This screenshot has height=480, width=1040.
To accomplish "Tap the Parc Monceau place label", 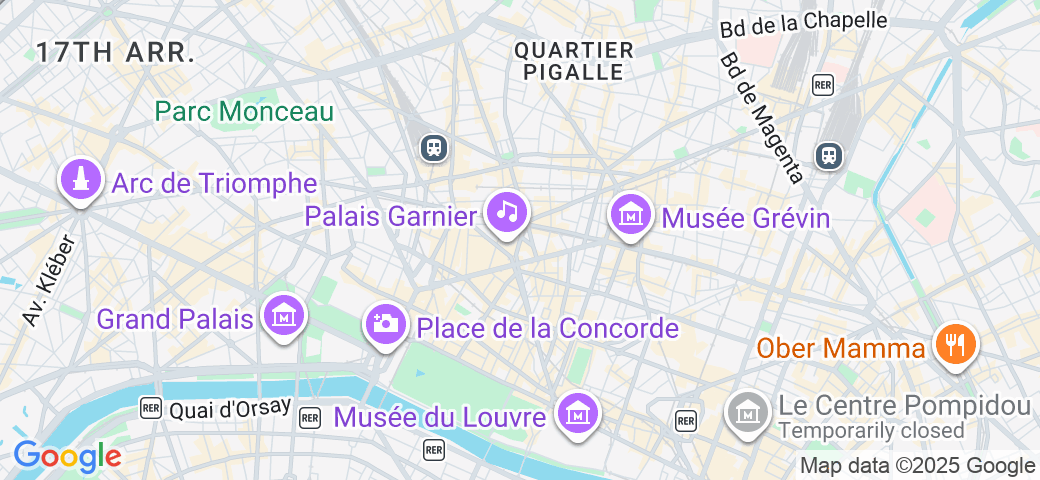I will click(244, 111).
